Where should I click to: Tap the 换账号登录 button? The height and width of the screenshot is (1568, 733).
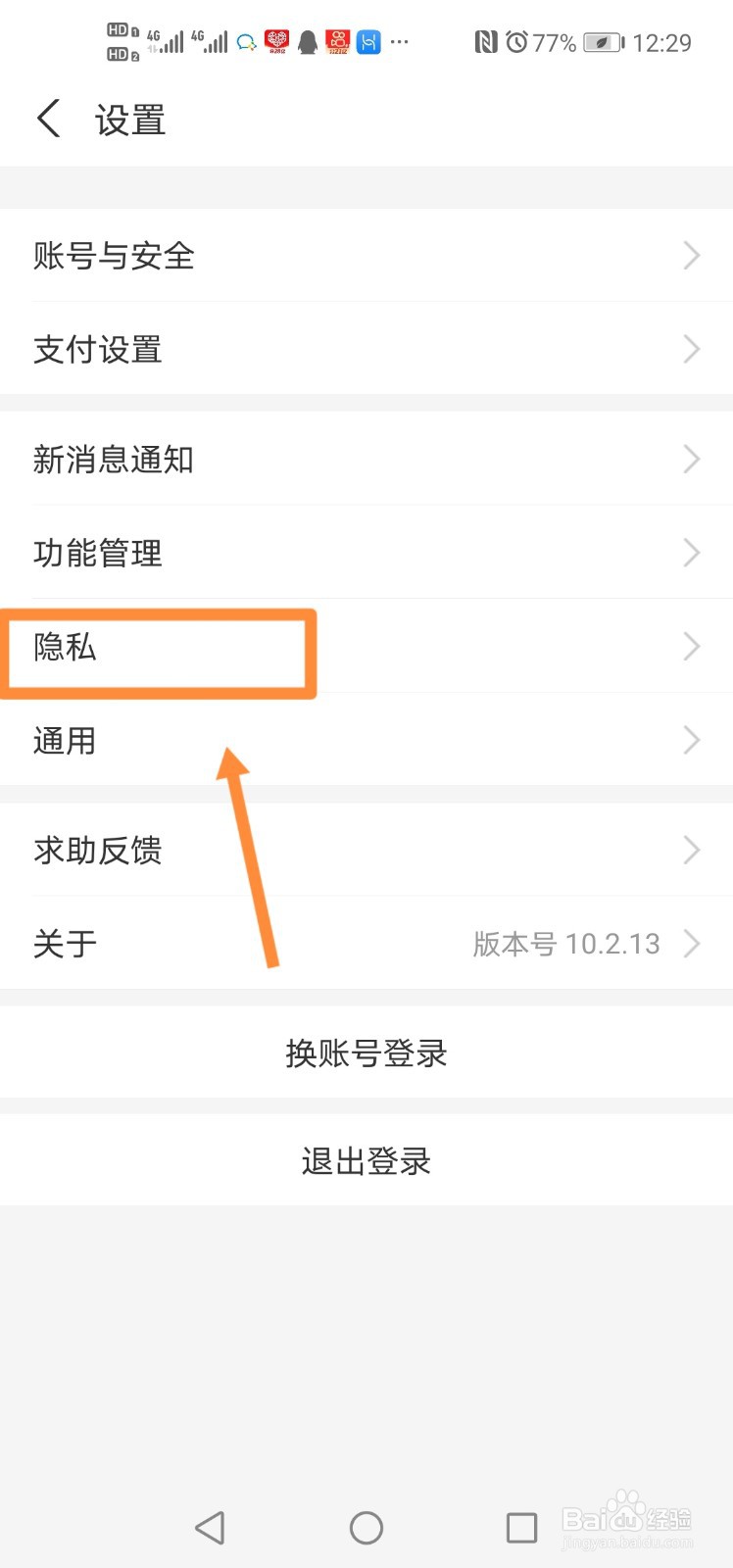tap(366, 1053)
